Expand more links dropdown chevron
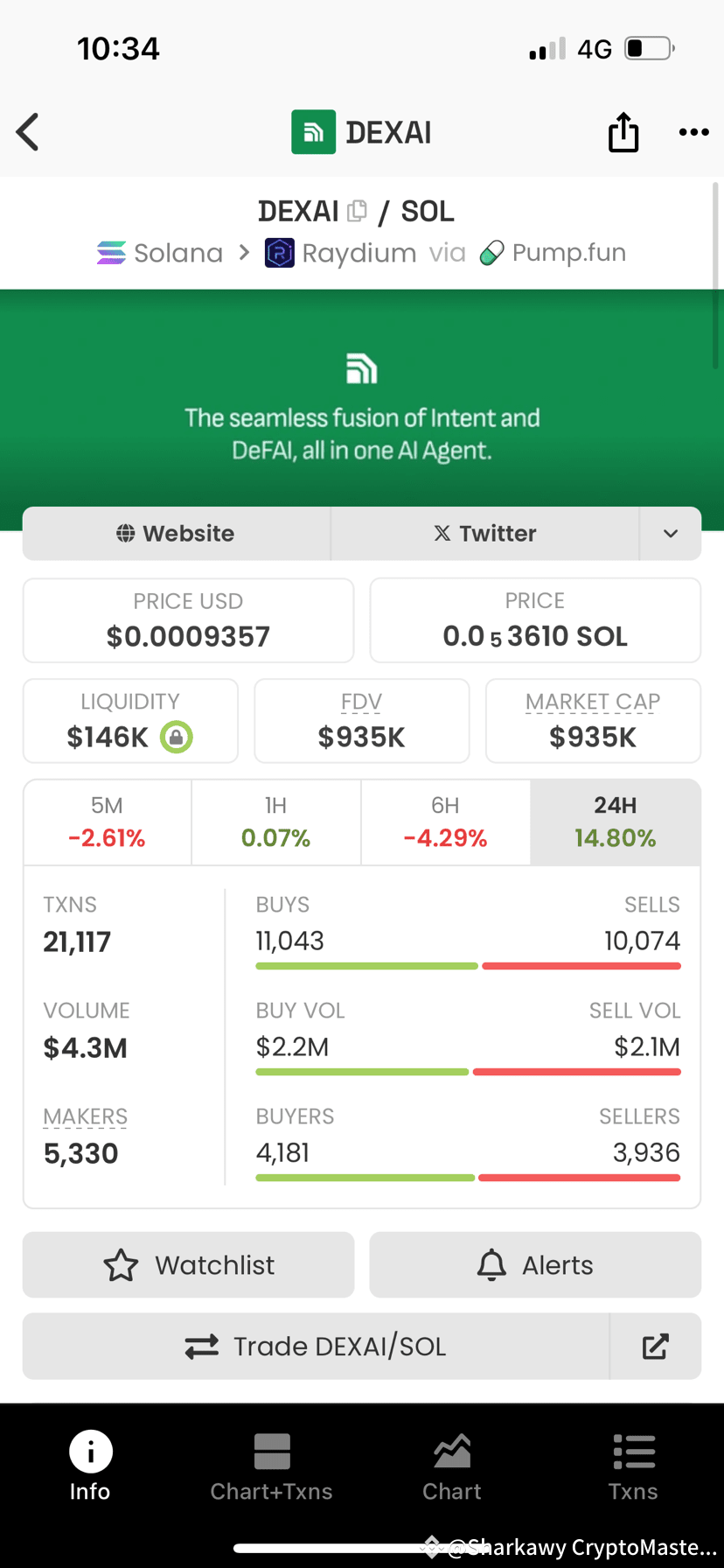The width and height of the screenshot is (724, 1568). tap(671, 534)
